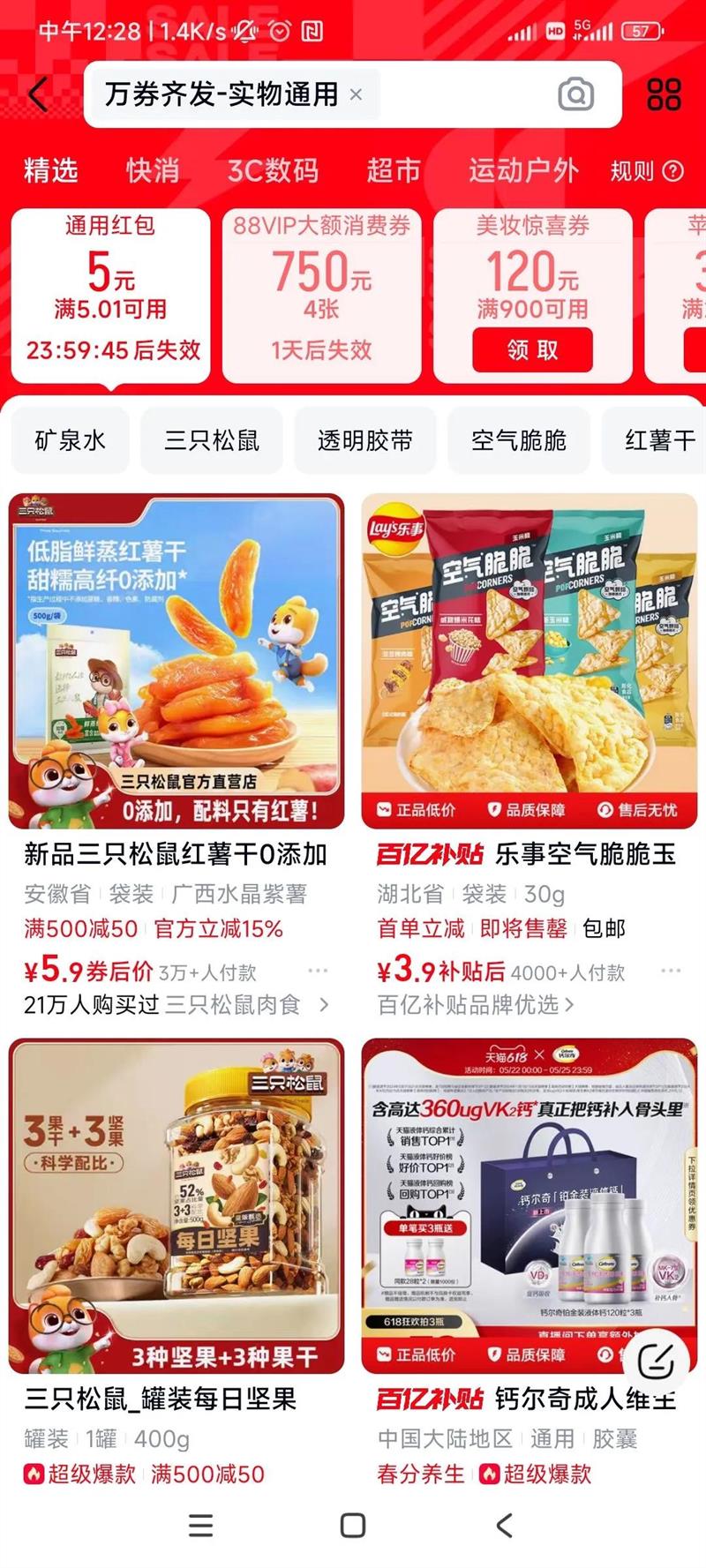Open the 三只松鼠罐装每日坚果 product
Screen dimensions: 706x1568
tap(176, 1206)
